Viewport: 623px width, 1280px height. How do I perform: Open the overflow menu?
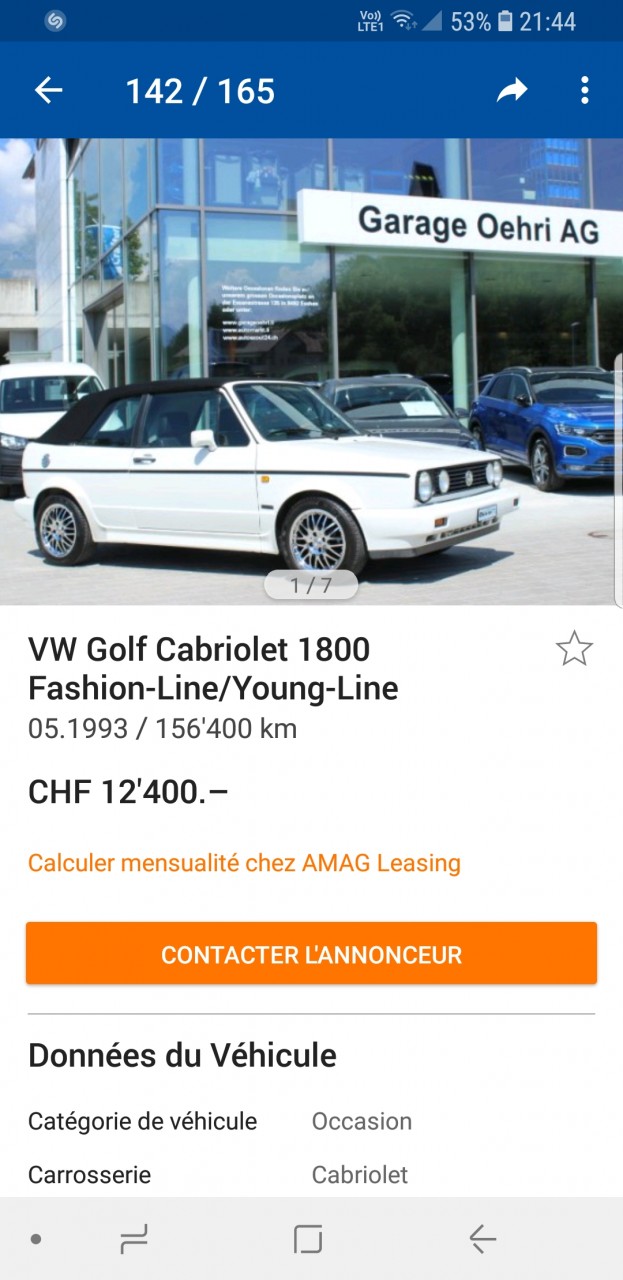pyautogui.click(x=585, y=91)
